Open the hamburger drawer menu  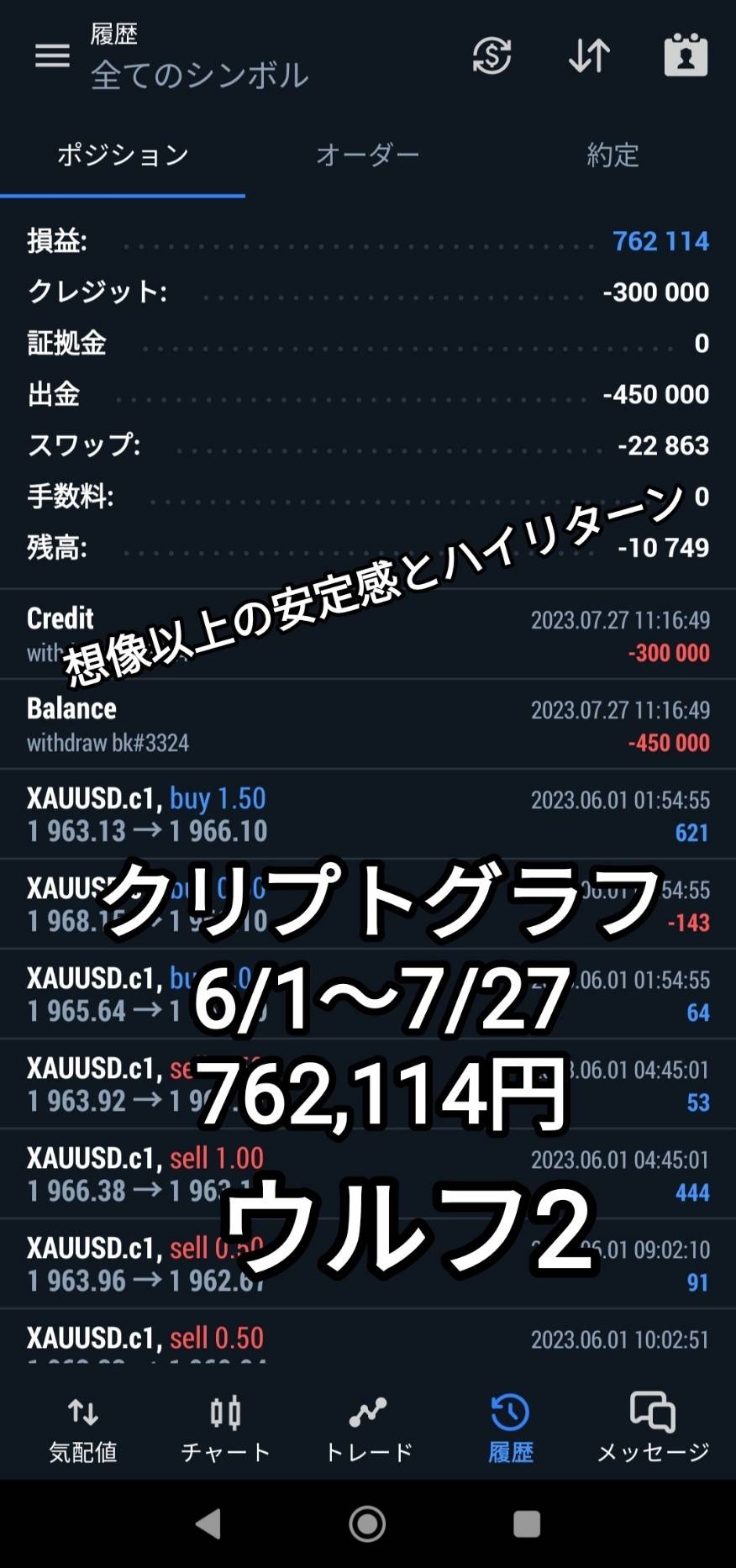52,56
